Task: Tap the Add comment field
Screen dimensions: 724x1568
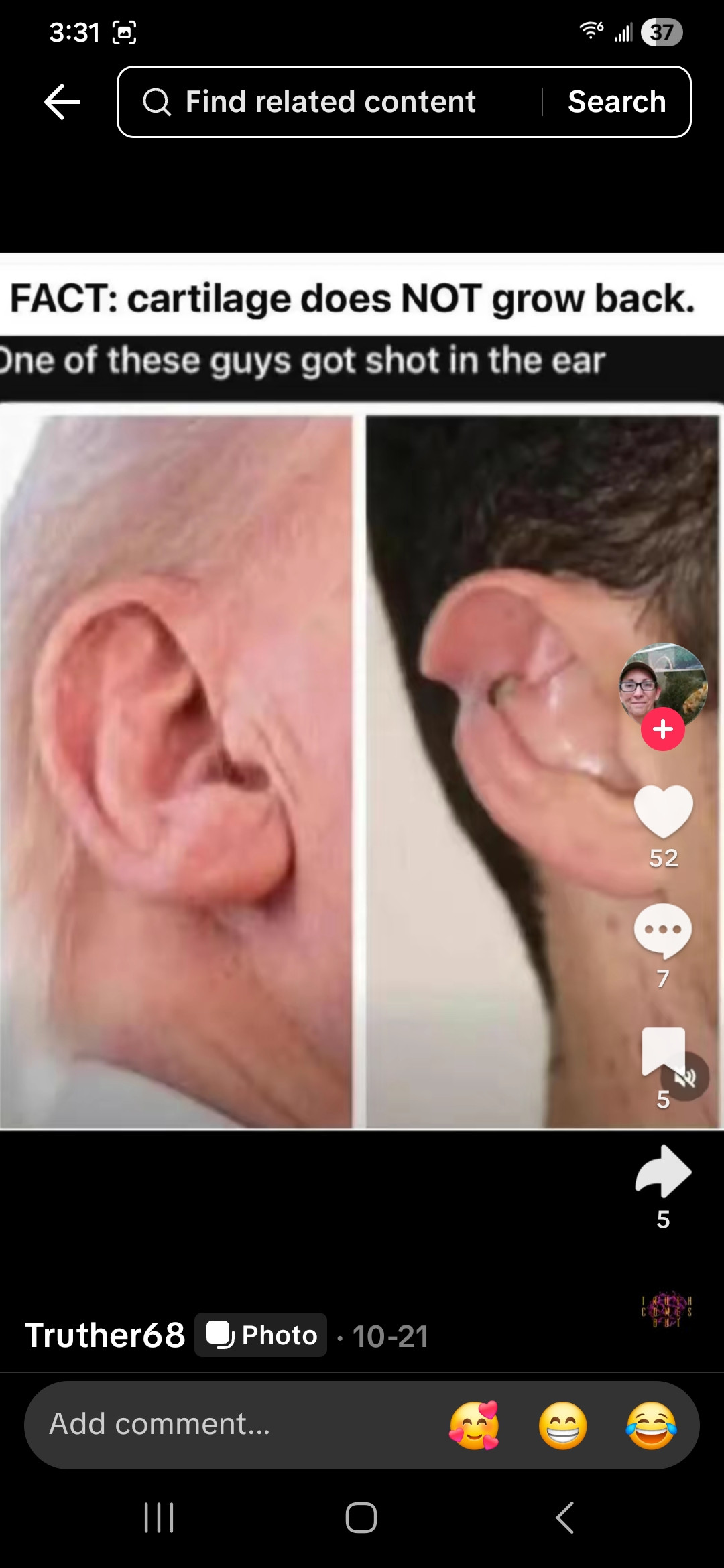Action: coord(228,1425)
